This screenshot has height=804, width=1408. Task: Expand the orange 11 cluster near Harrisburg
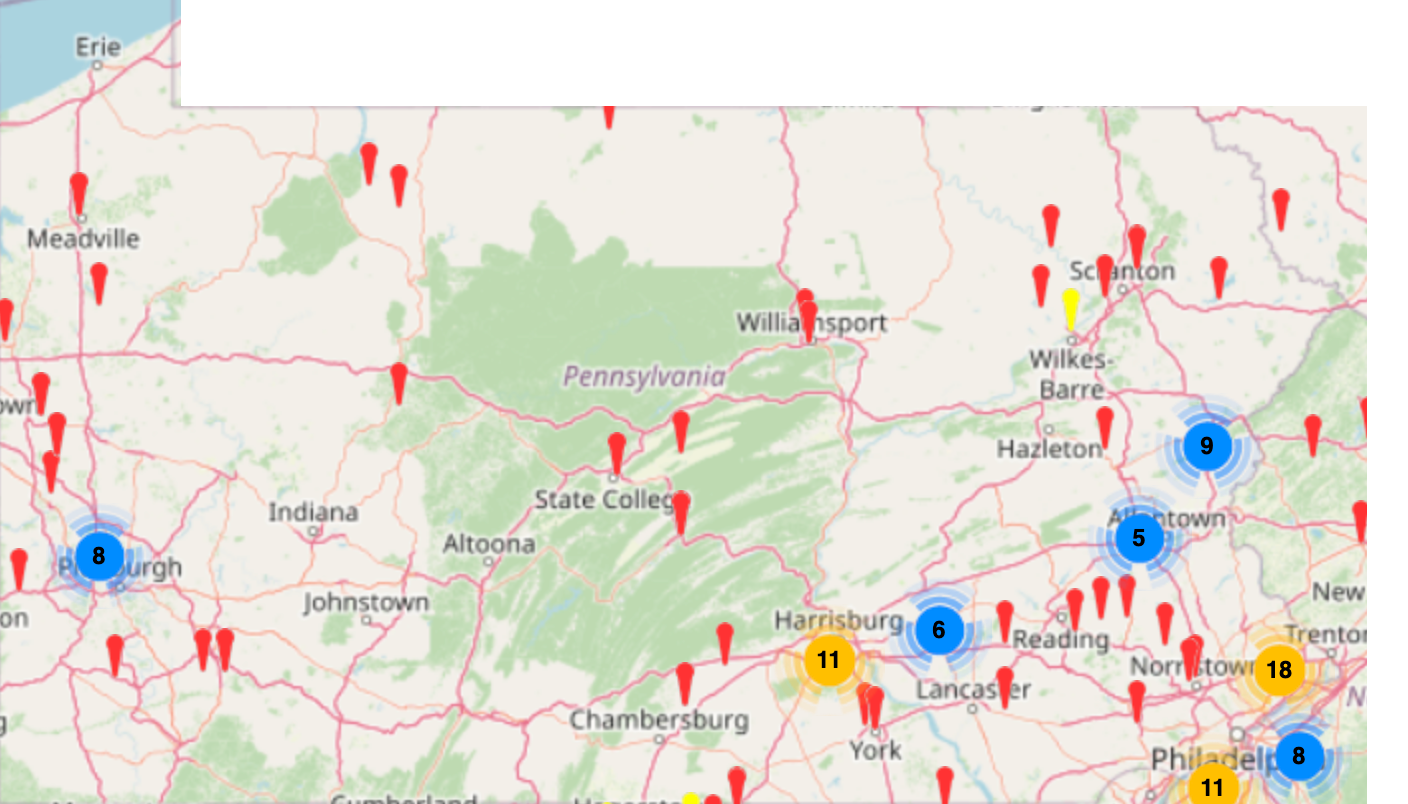tap(828, 660)
